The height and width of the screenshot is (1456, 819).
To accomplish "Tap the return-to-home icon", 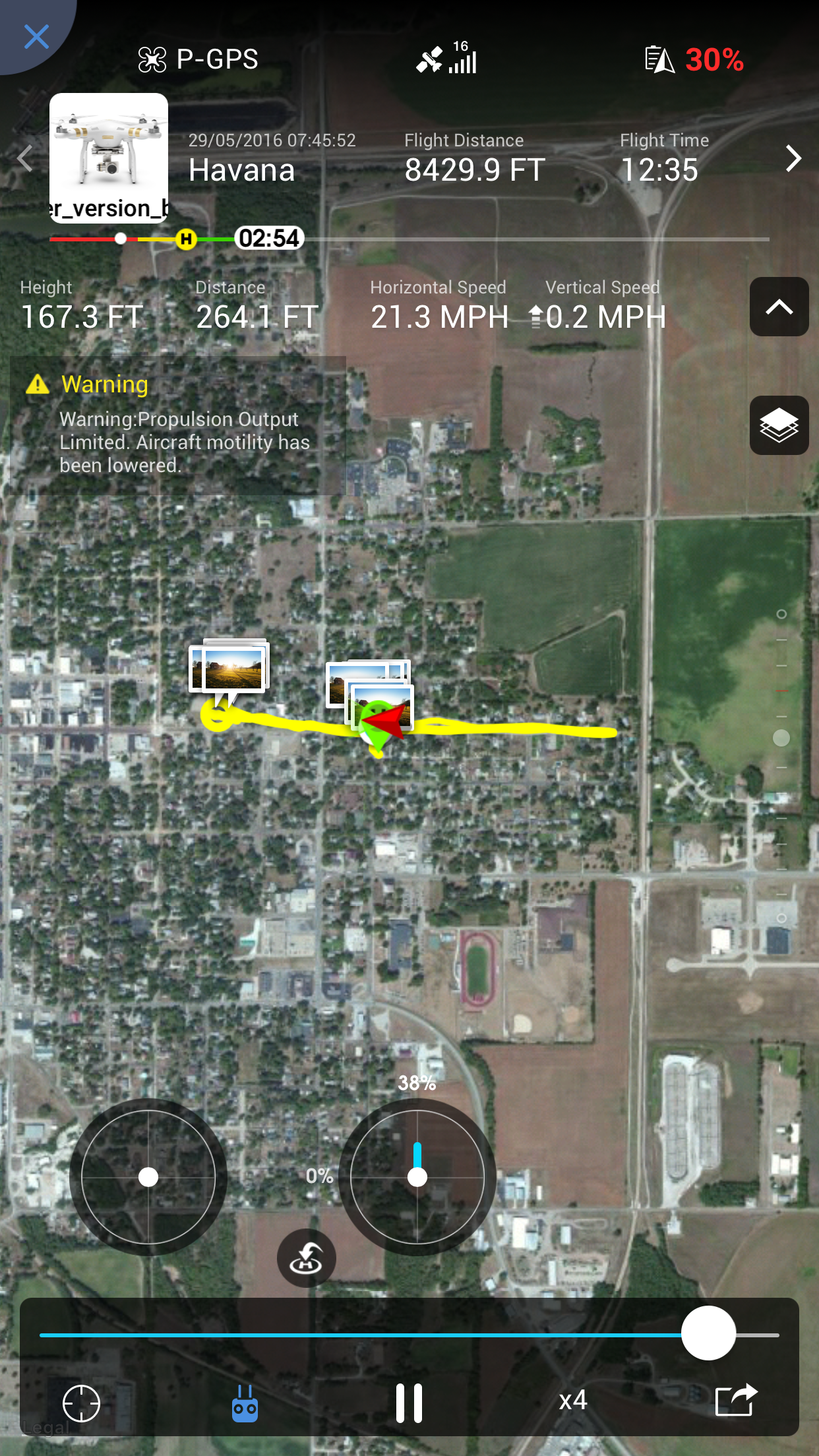I will 307,1258.
